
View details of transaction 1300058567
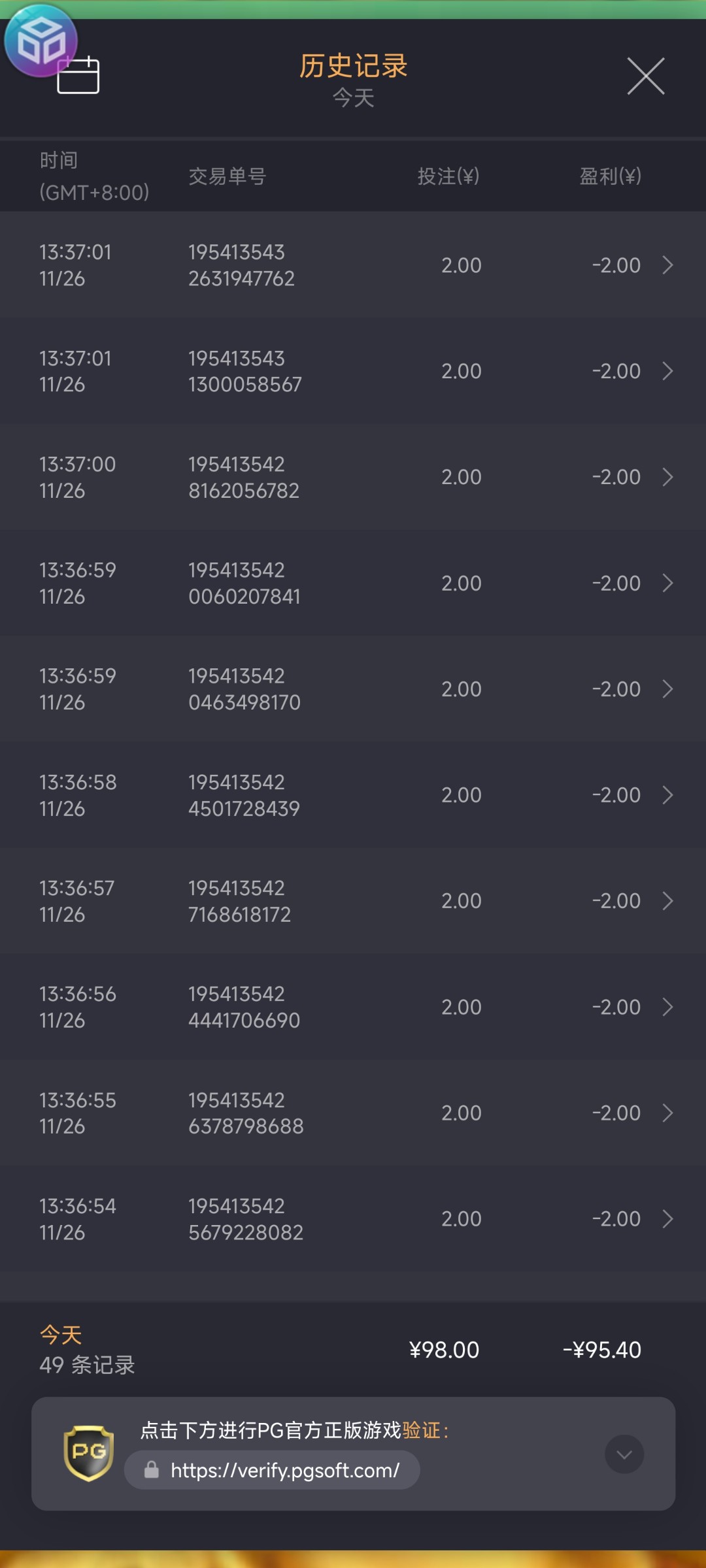coord(353,371)
